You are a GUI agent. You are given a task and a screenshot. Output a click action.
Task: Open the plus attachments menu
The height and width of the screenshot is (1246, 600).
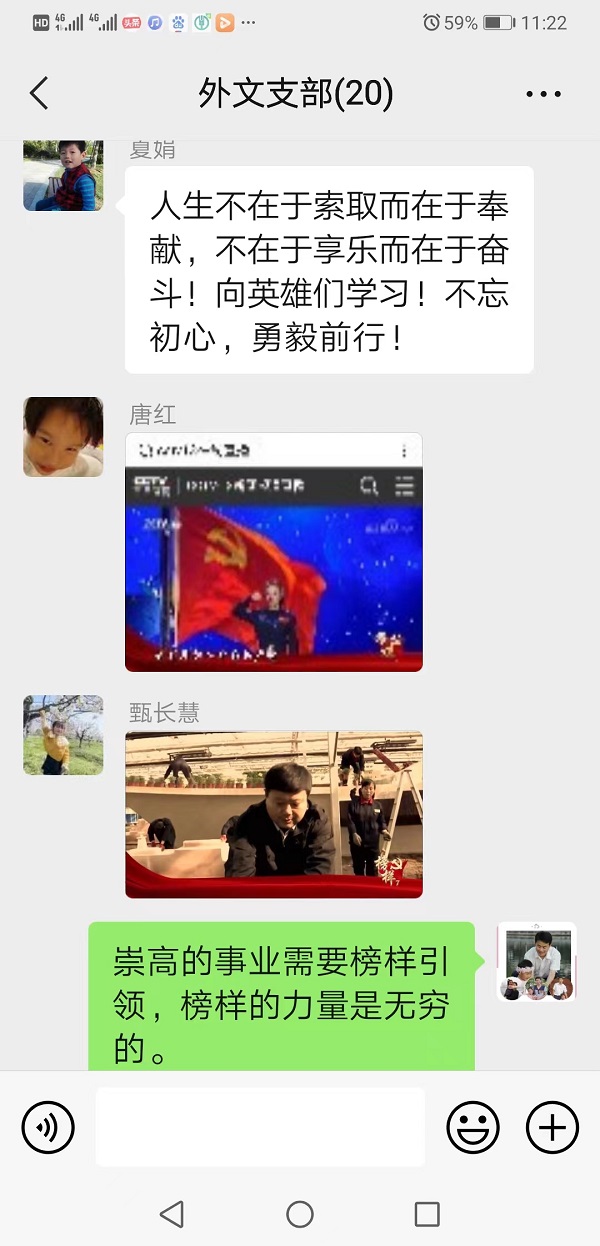click(x=552, y=1128)
